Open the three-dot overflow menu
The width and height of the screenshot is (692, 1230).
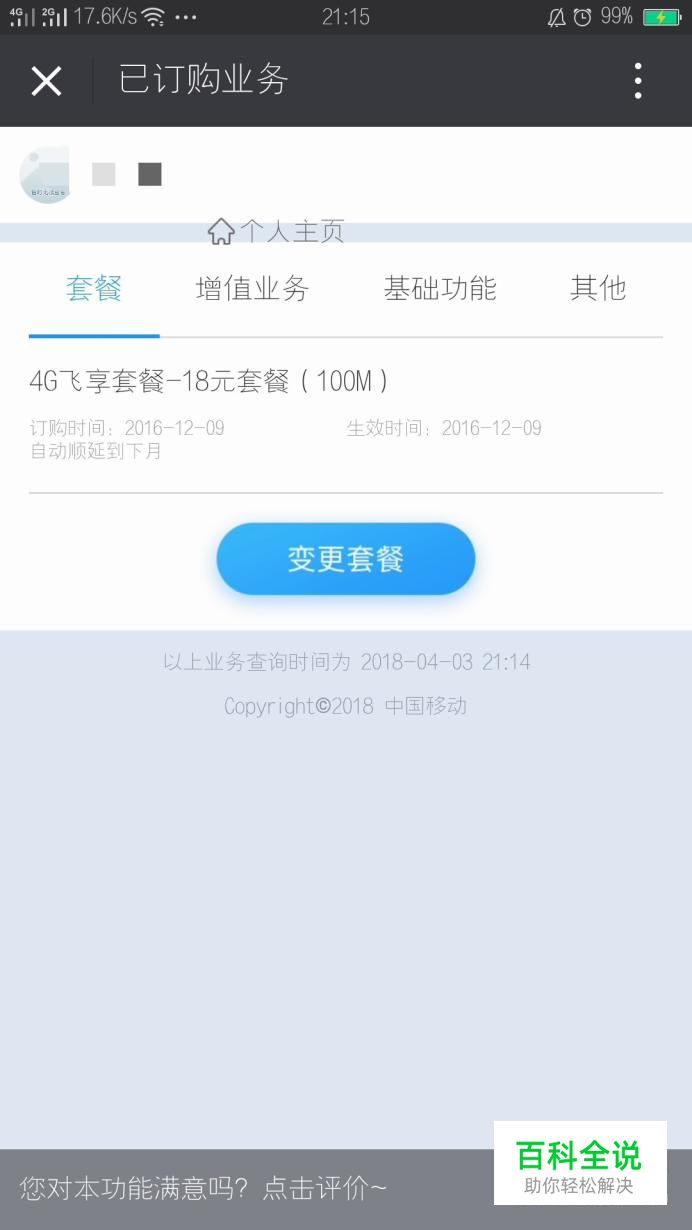coord(638,81)
